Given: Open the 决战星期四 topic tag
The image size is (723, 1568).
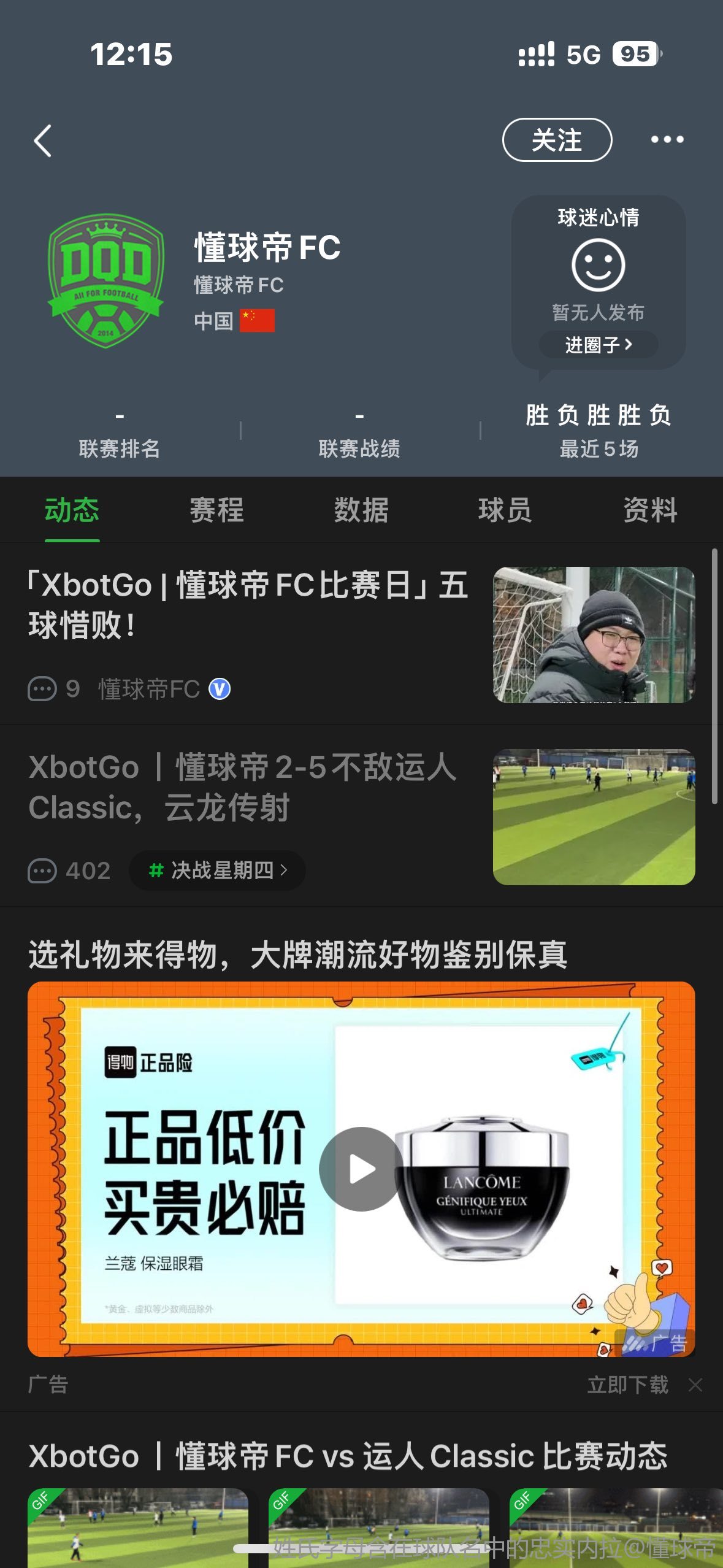Looking at the screenshot, I should (218, 870).
